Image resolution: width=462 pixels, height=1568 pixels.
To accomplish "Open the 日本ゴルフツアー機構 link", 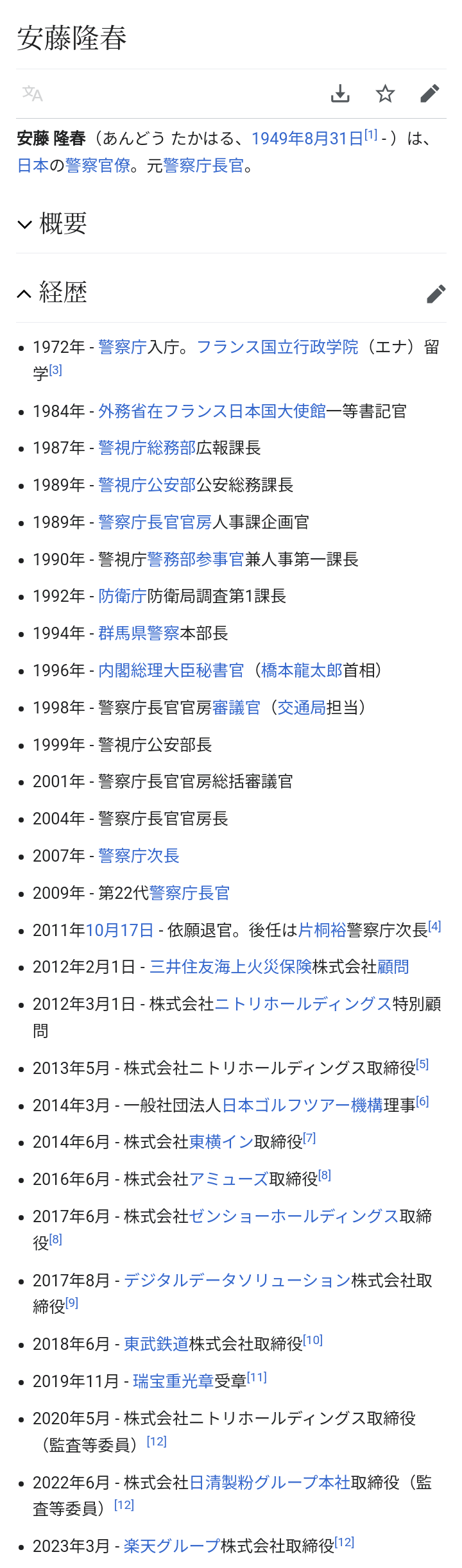I will tap(302, 1105).
